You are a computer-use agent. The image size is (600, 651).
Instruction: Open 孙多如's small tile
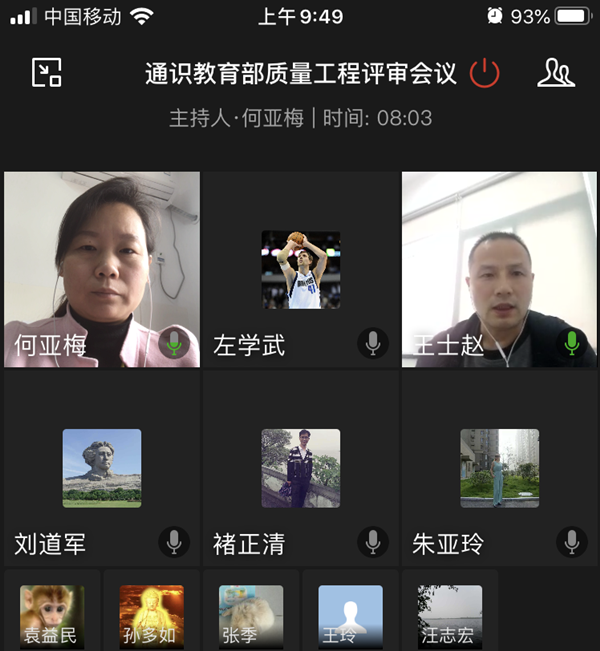coord(152,612)
